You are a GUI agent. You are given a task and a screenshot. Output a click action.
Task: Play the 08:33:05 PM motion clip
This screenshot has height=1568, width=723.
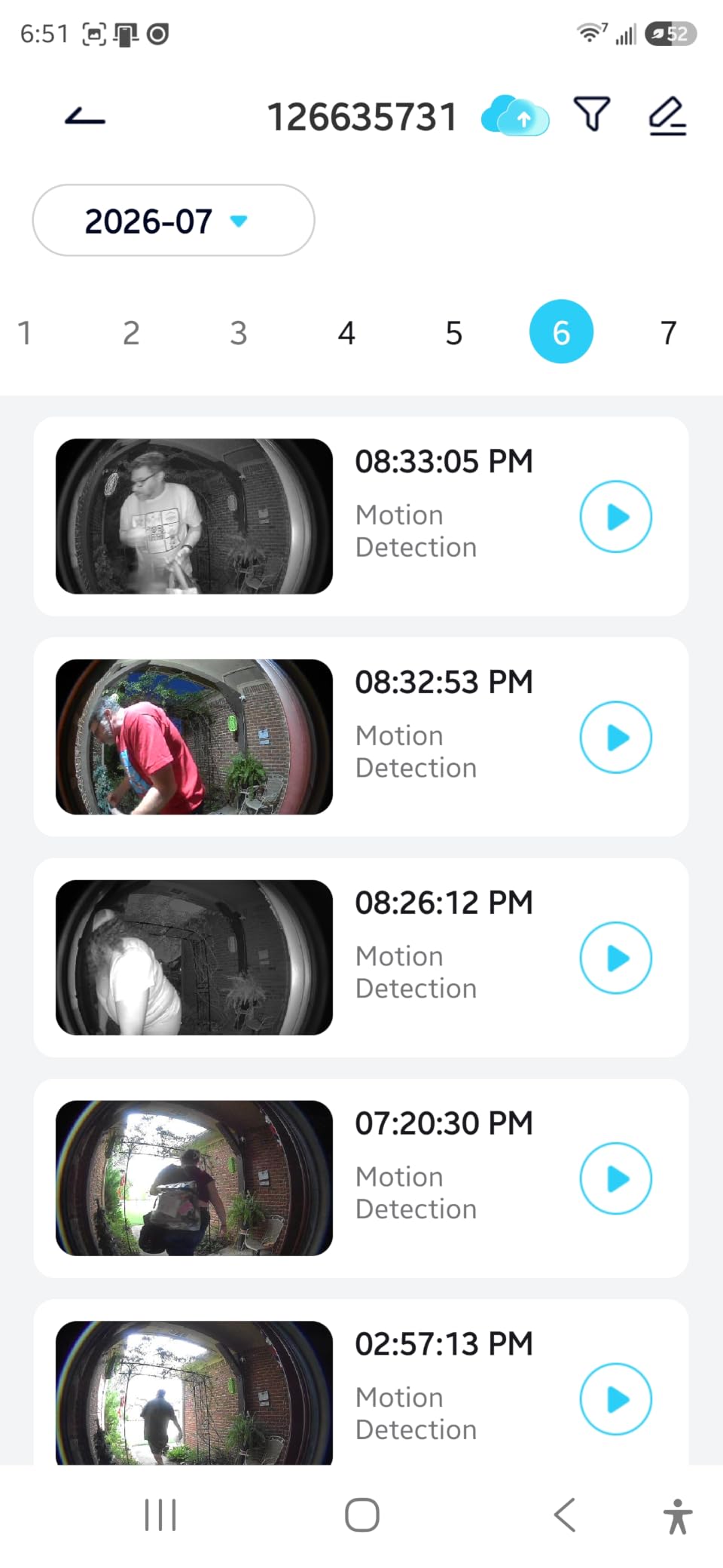pos(615,517)
